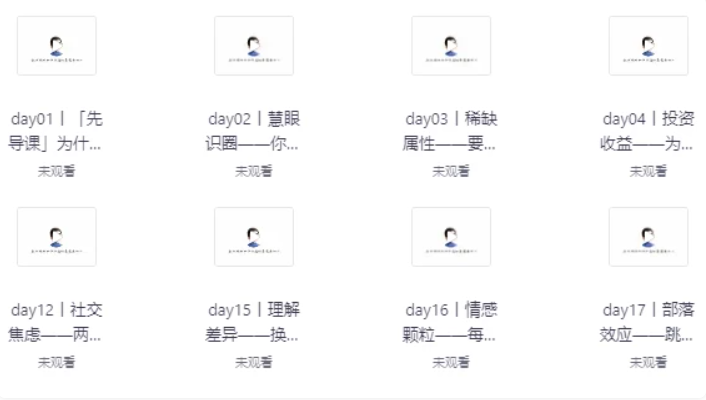
Task: Tap the day17 部落效应 lesson
Action: [x=648, y=237]
